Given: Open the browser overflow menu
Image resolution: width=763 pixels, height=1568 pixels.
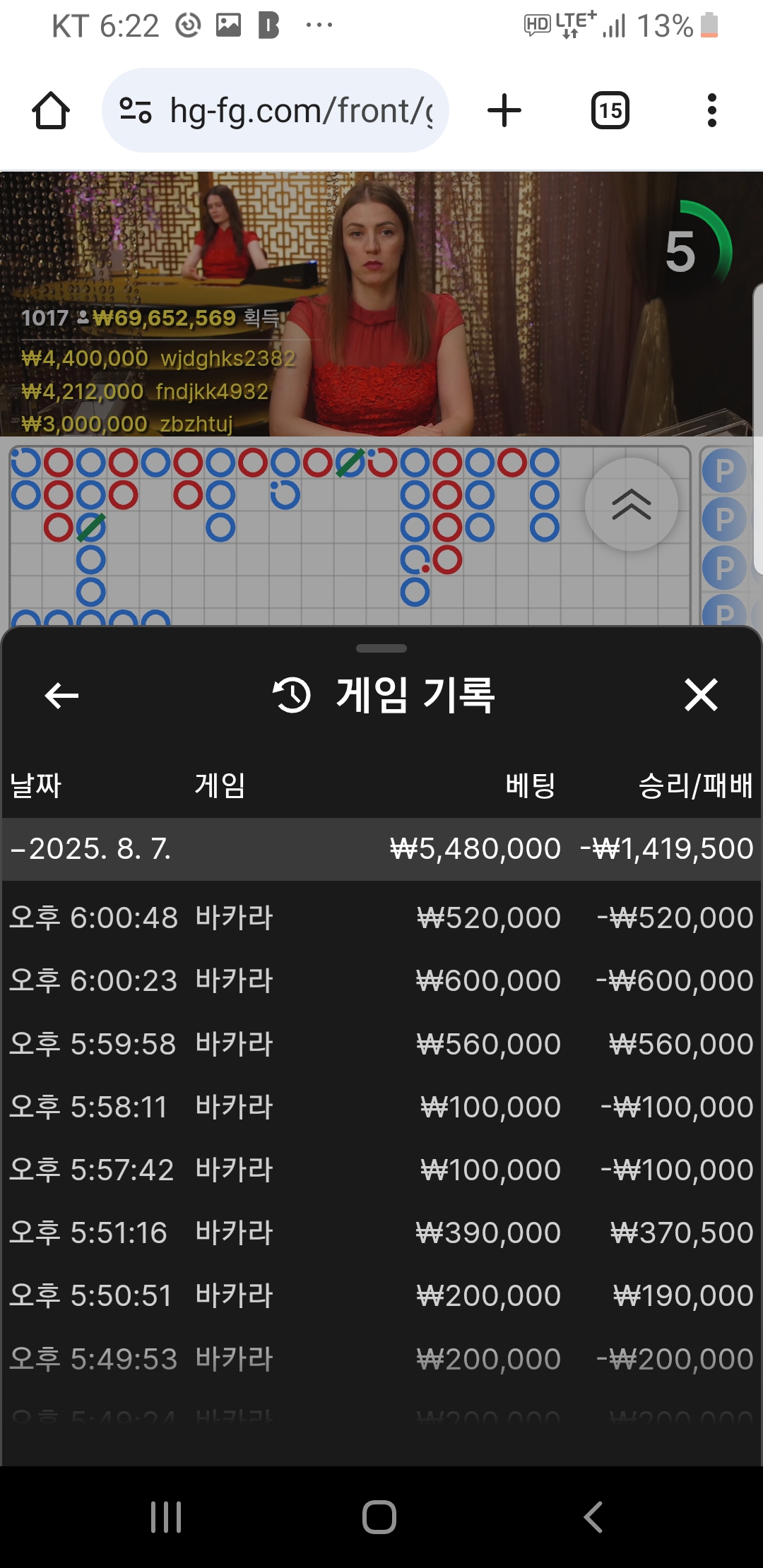Looking at the screenshot, I should pos(712,110).
